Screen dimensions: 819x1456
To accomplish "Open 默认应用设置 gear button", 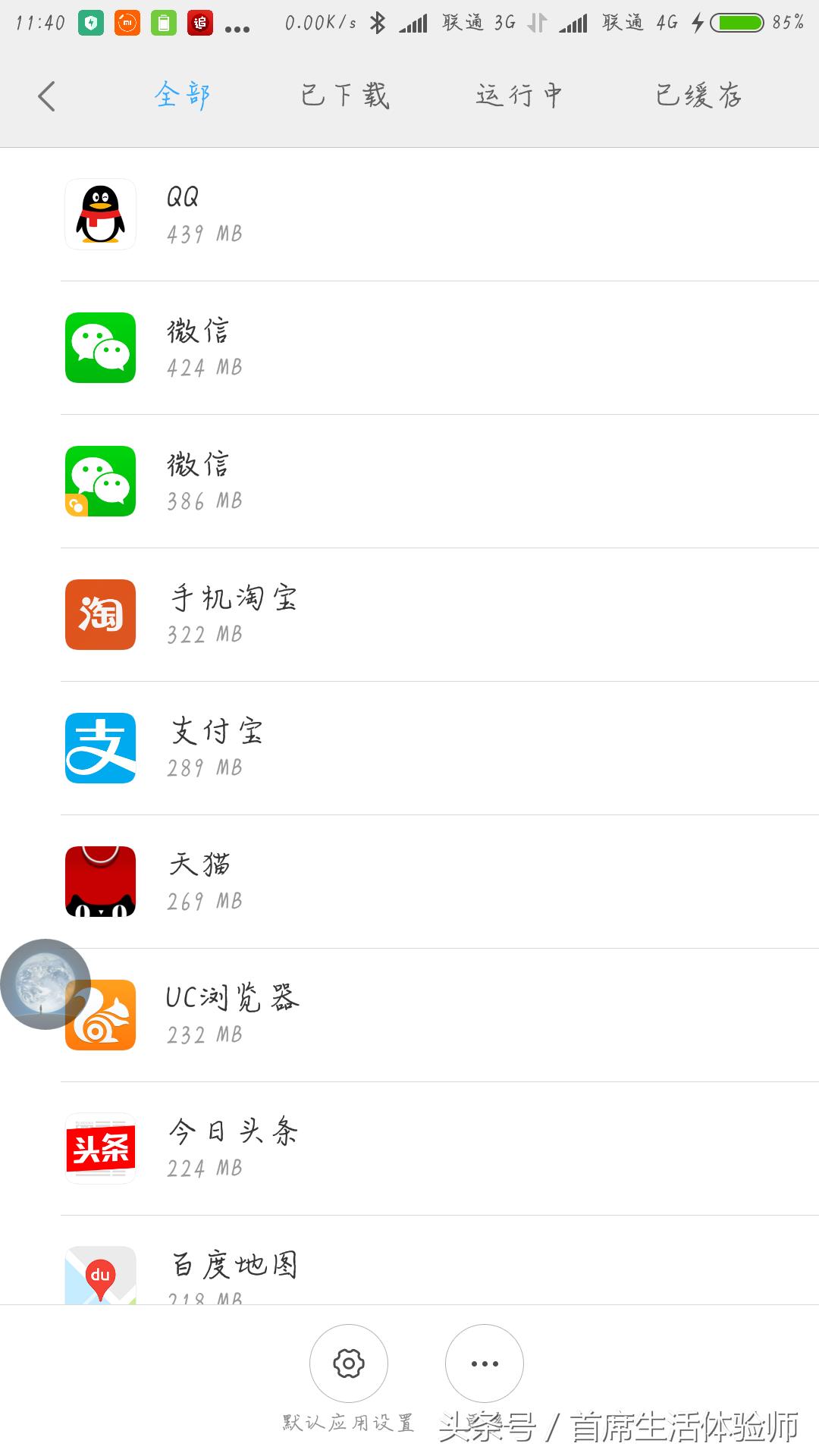I will pyautogui.click(x=349, y=1363).
